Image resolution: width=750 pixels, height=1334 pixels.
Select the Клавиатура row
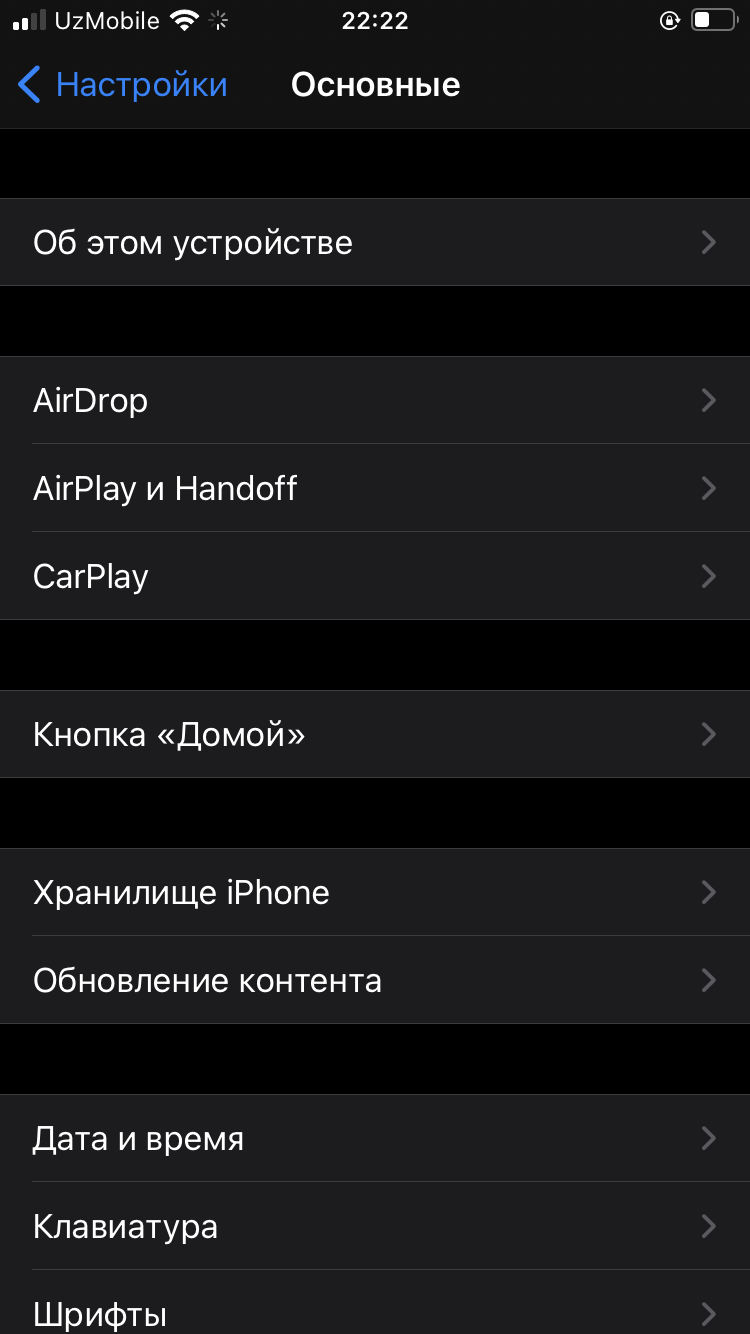[x=375, y=1227]
